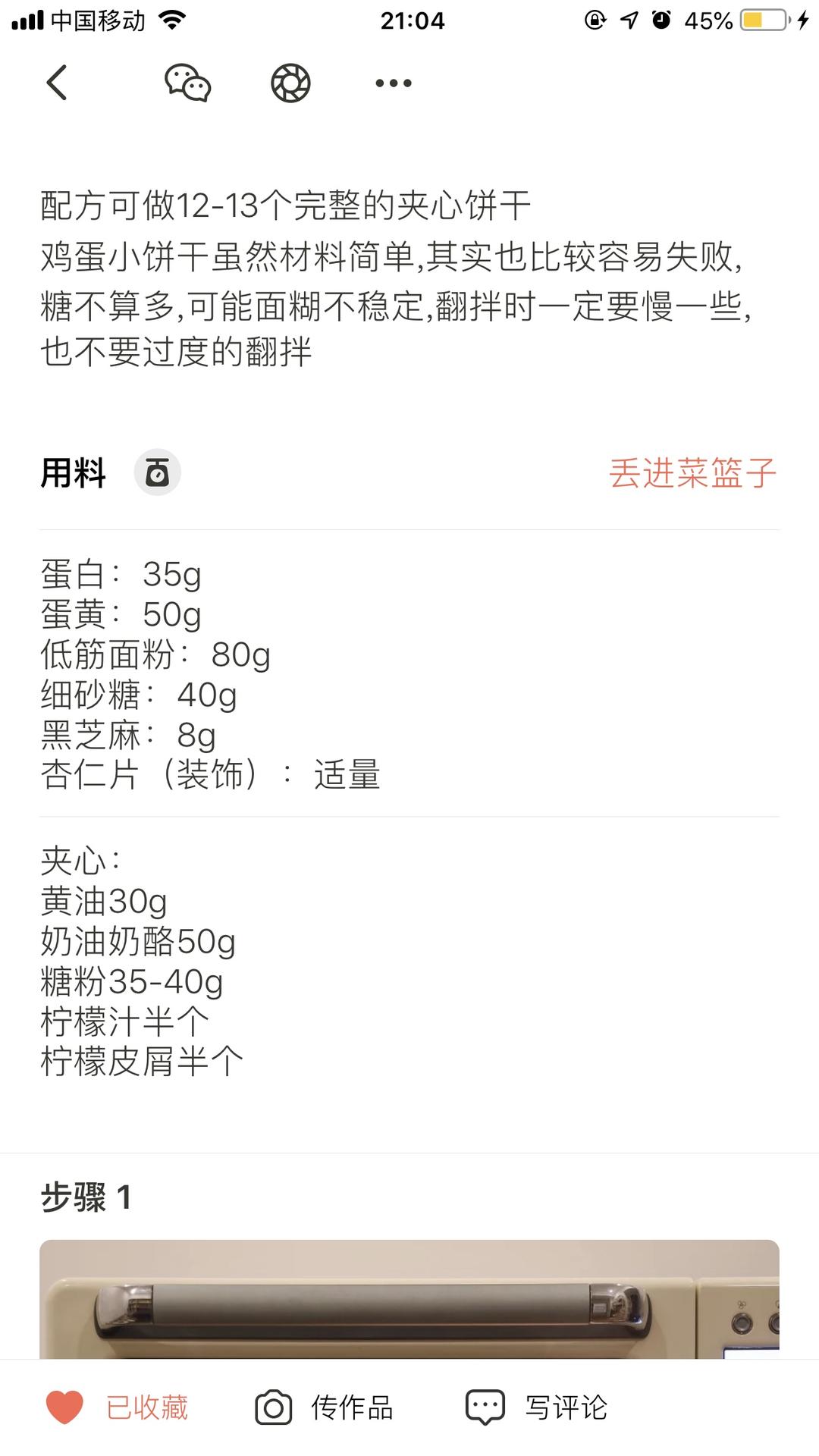The image size is (819, 1456).
Task: Toggle the 已收藏 heart favorite
Action: click(x=65, y=1407)
